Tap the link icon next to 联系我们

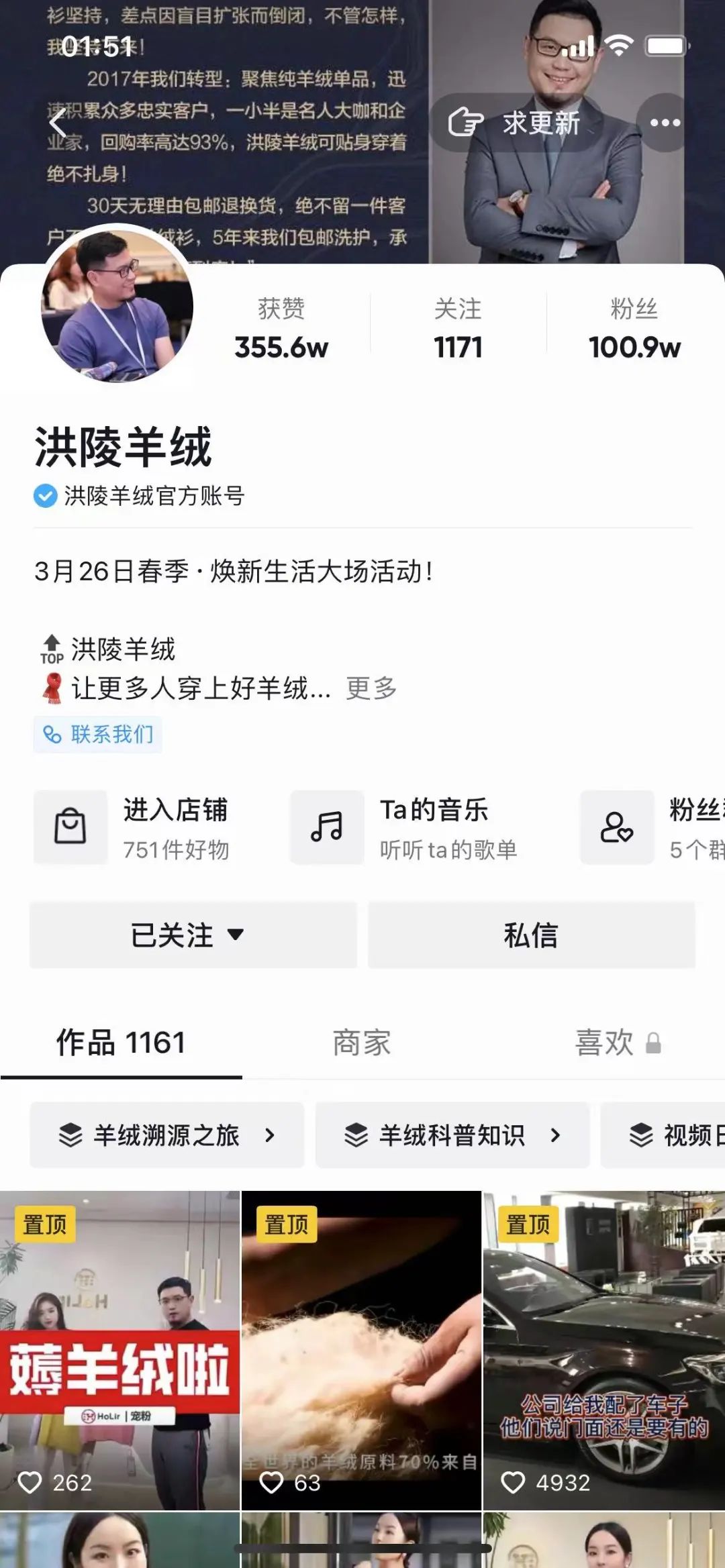[x=52, y=735]
